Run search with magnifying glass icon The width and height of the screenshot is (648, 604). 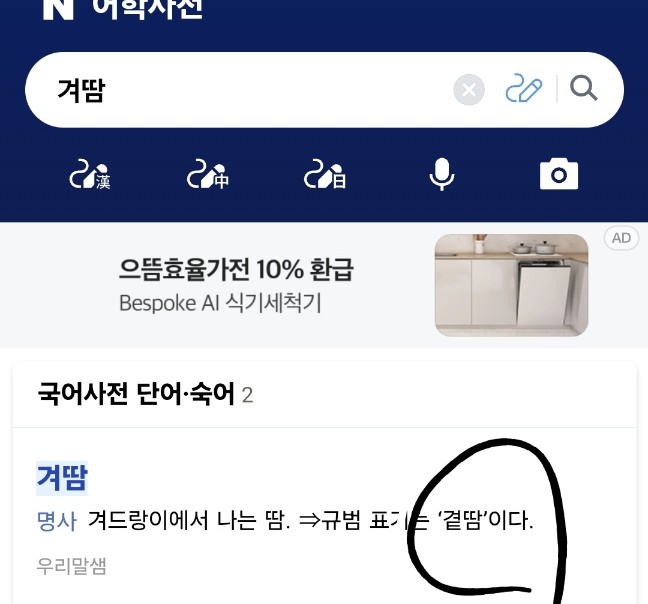point(584,89)
